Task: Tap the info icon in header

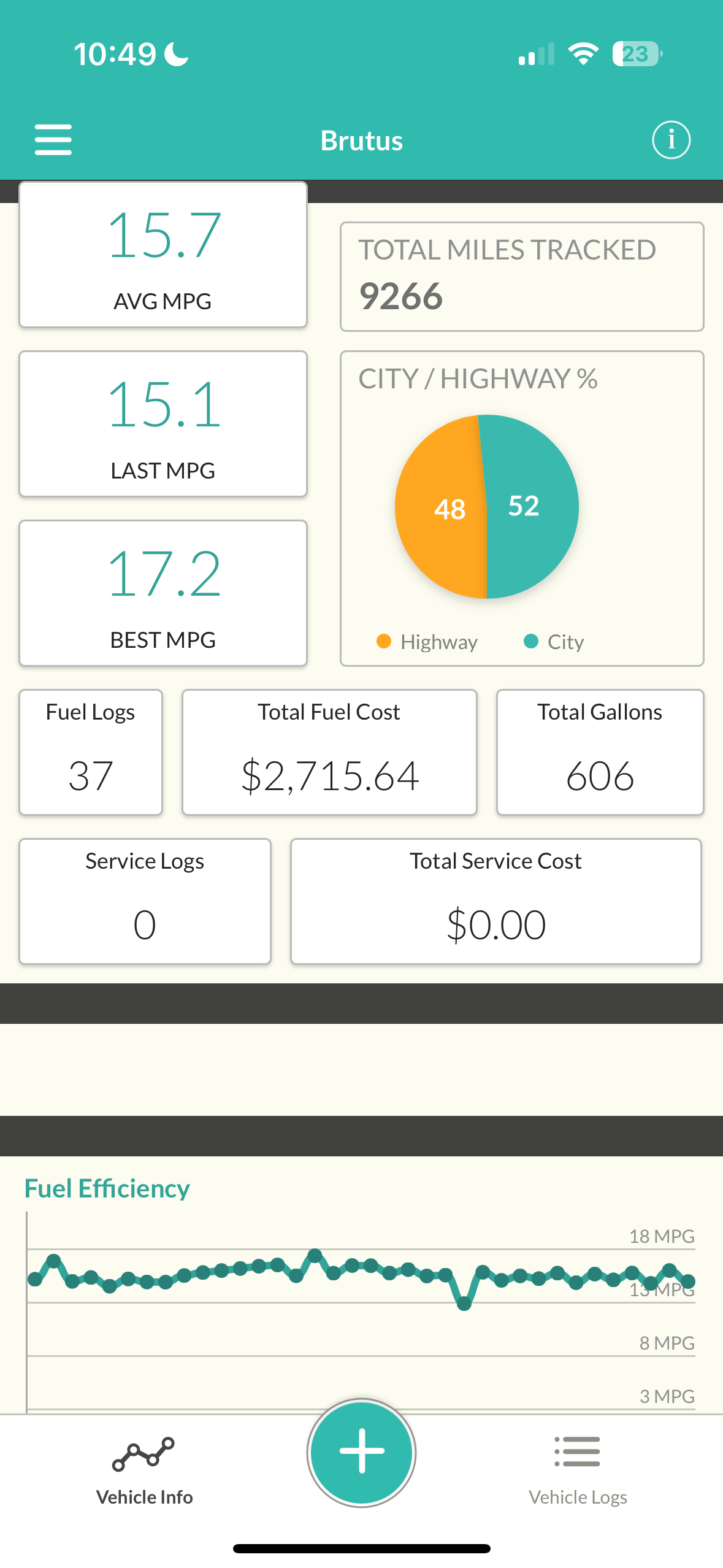Action: 671,140
